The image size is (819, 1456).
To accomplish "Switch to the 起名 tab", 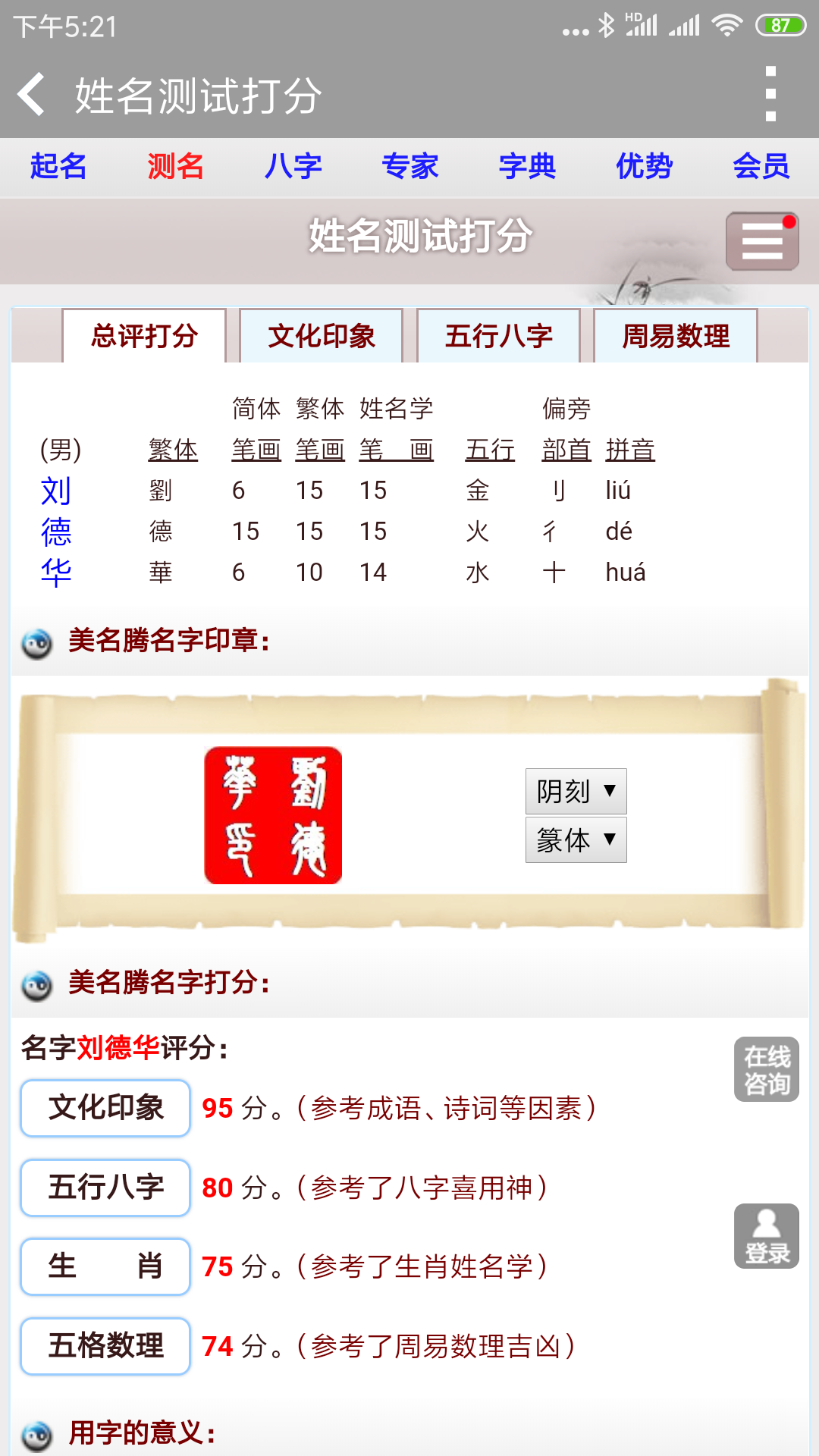I will (58, 166).
